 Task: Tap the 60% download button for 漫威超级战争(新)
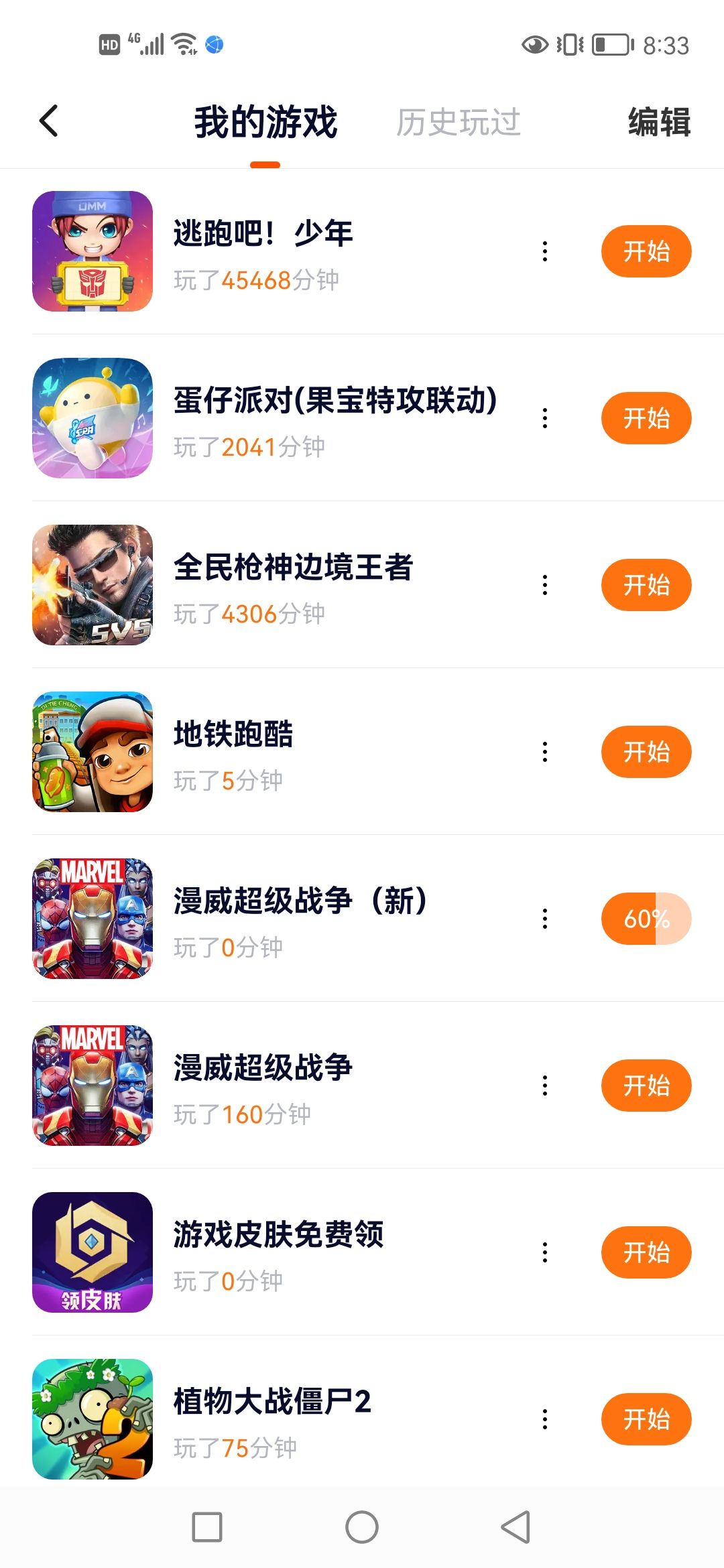point(646,919)
